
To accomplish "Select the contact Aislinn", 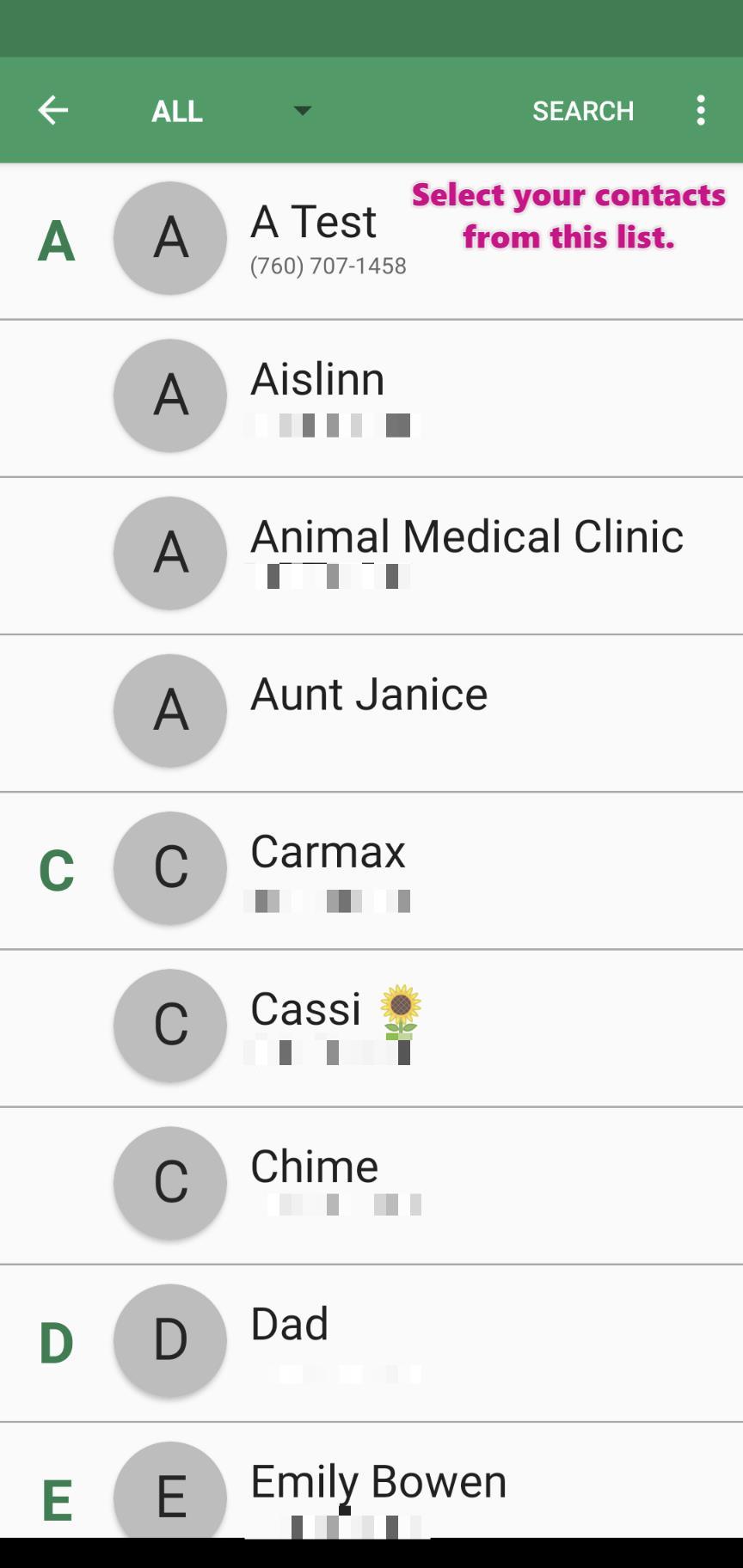I will (x=371, y=399).
